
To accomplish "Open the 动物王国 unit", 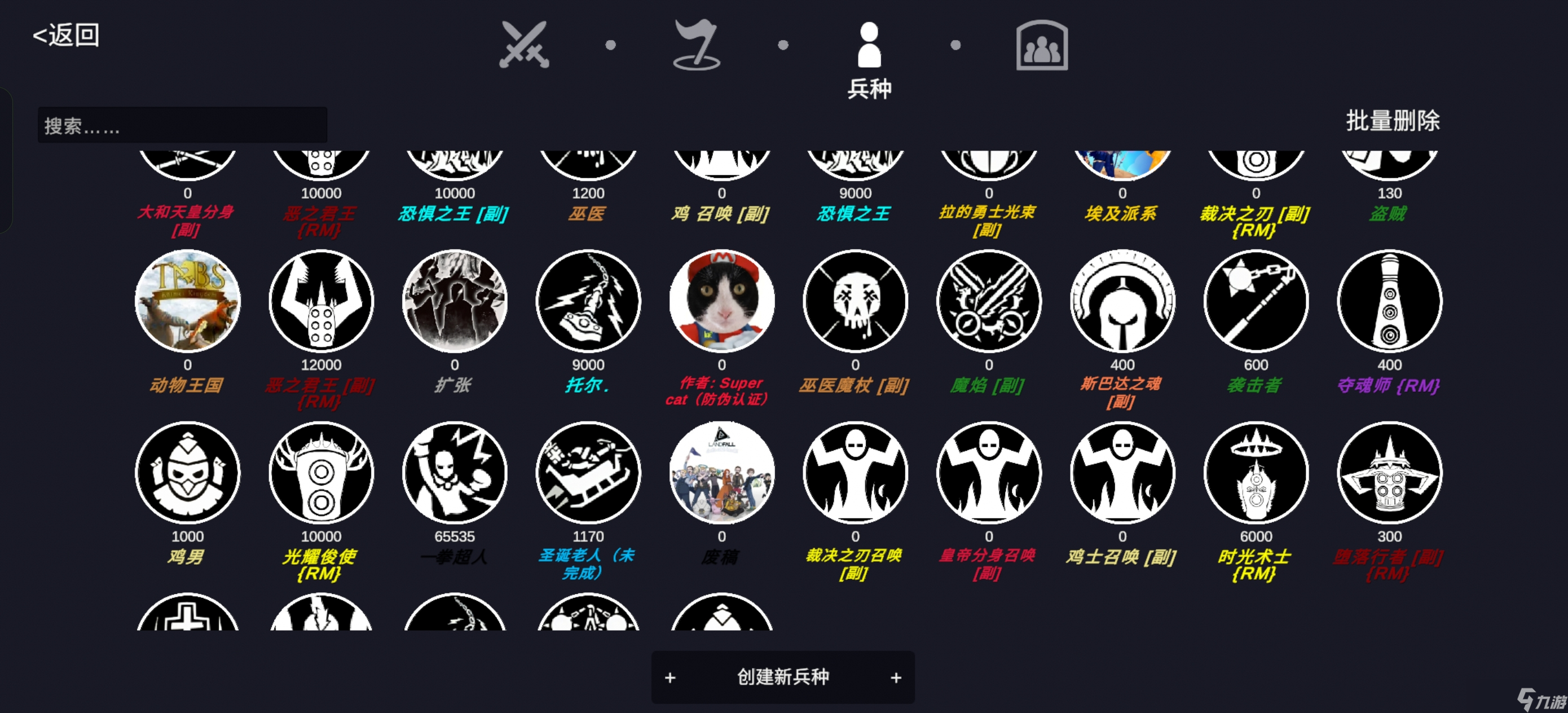I will click(x=187, y=301).
